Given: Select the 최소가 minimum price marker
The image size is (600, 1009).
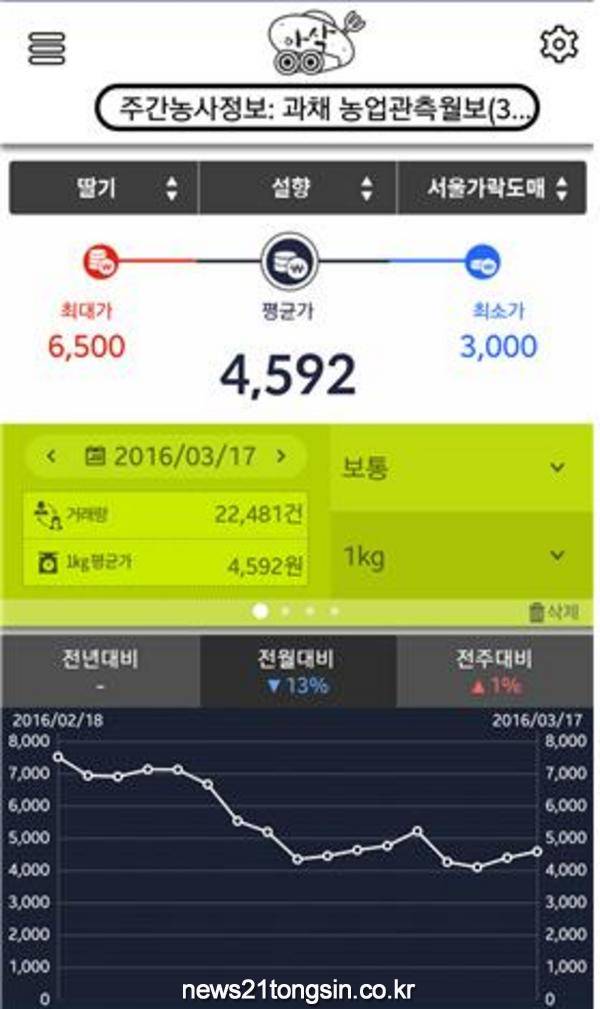Looking at the screenshot, I should tap(483, 263).
